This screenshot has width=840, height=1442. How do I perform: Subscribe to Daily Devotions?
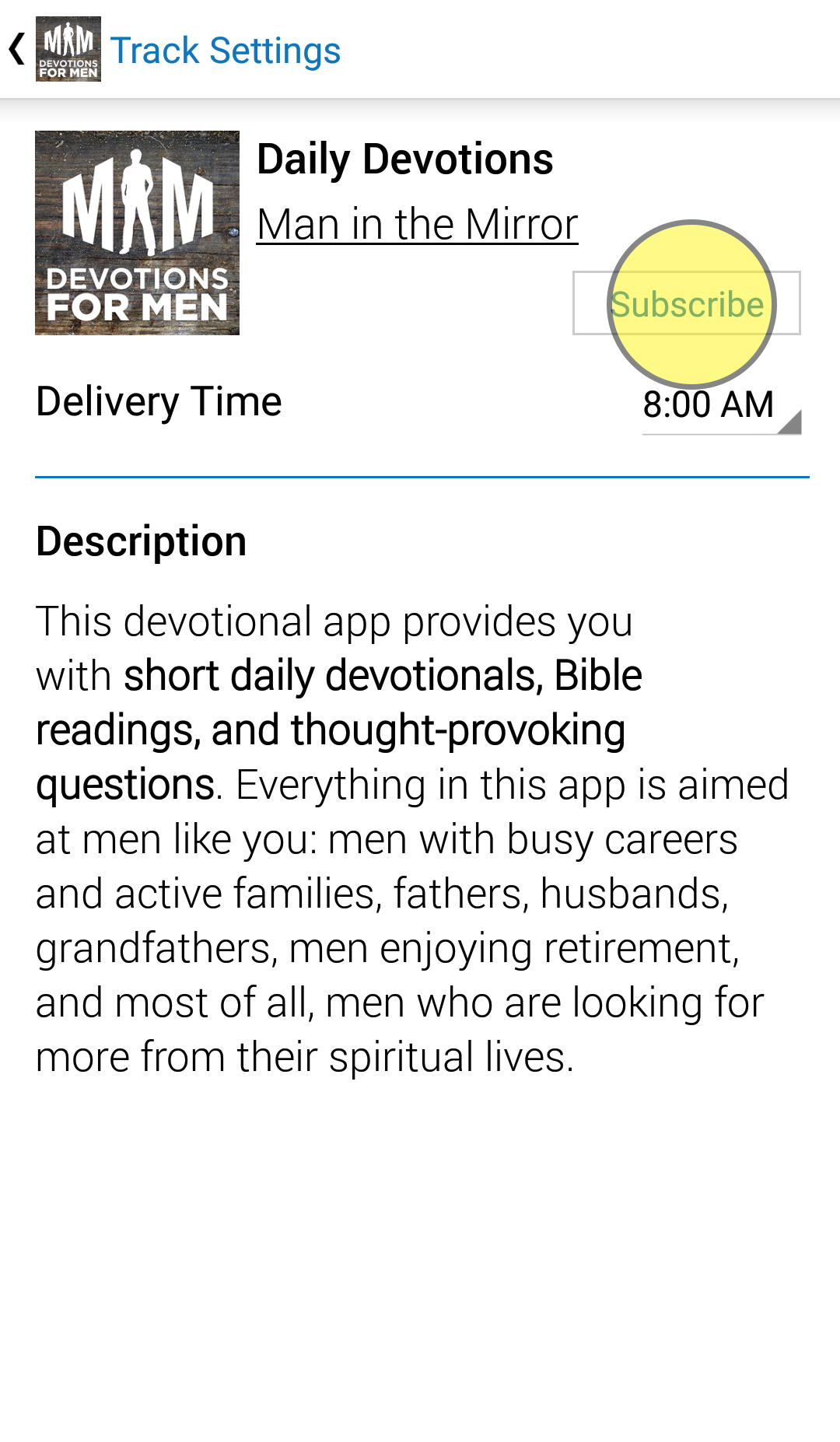coord(687,303)
